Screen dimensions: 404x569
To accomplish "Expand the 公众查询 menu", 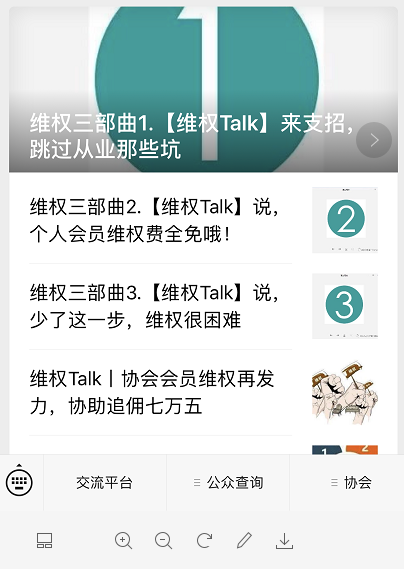I will 228,483.
